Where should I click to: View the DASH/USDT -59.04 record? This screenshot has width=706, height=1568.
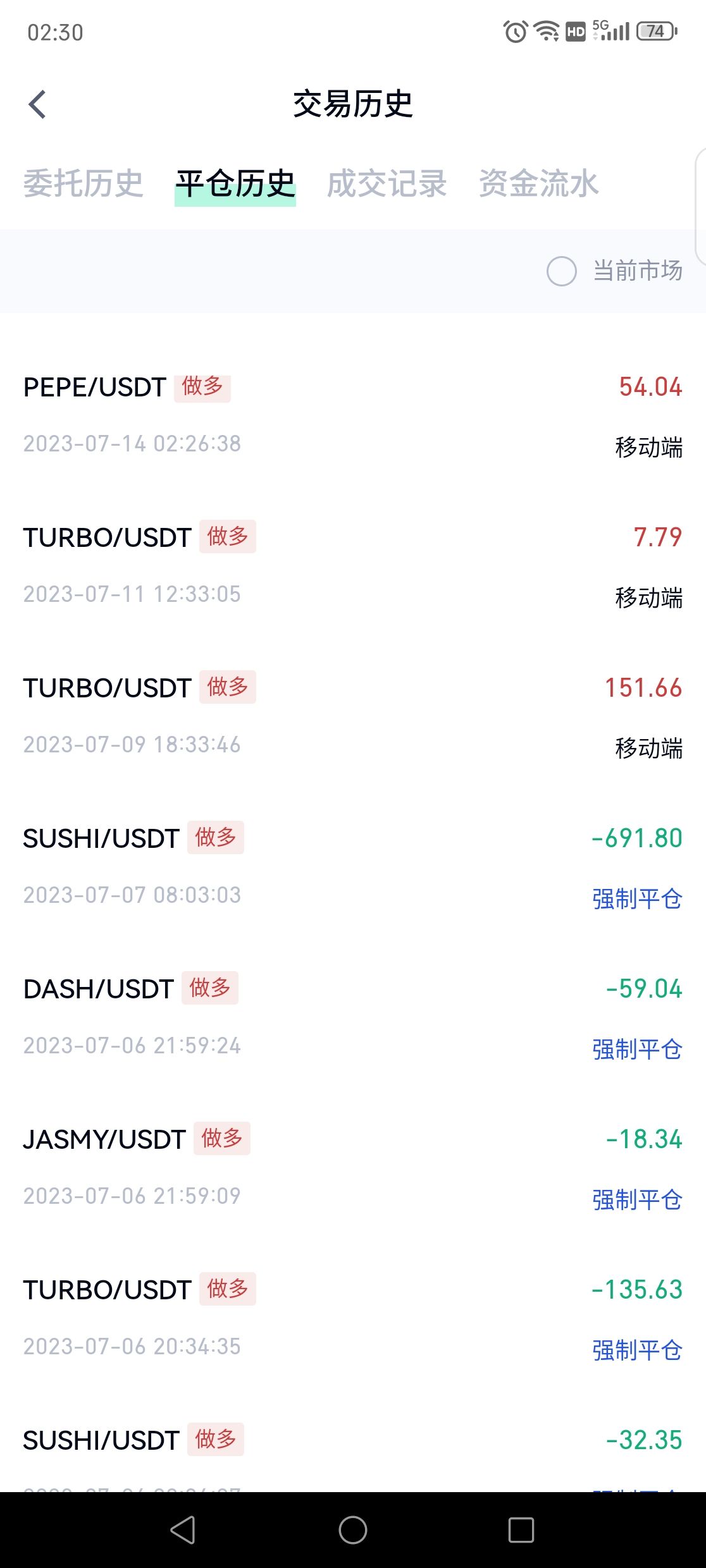tap(353, 1017)
